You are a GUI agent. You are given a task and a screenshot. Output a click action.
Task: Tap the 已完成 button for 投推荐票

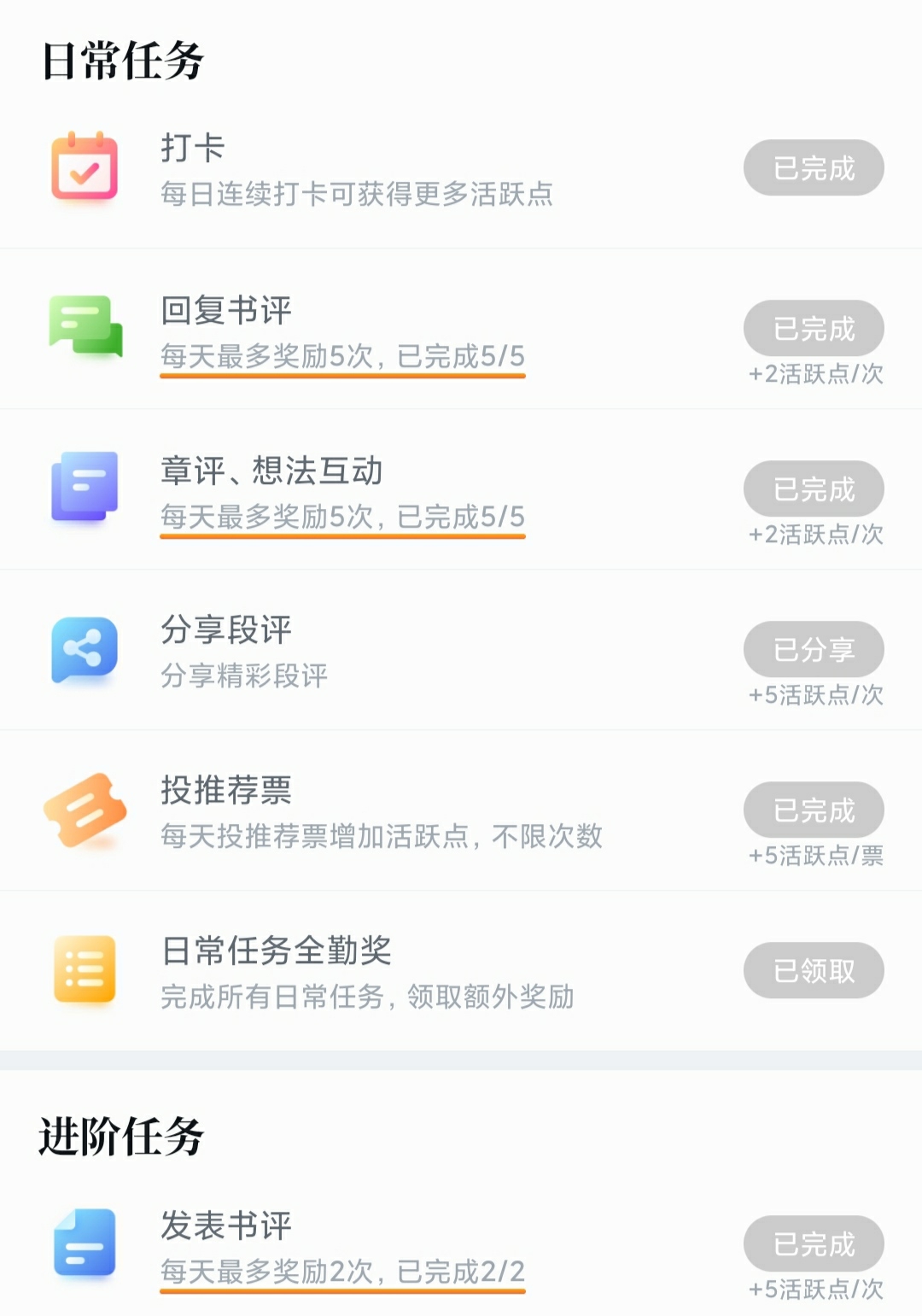814,810
